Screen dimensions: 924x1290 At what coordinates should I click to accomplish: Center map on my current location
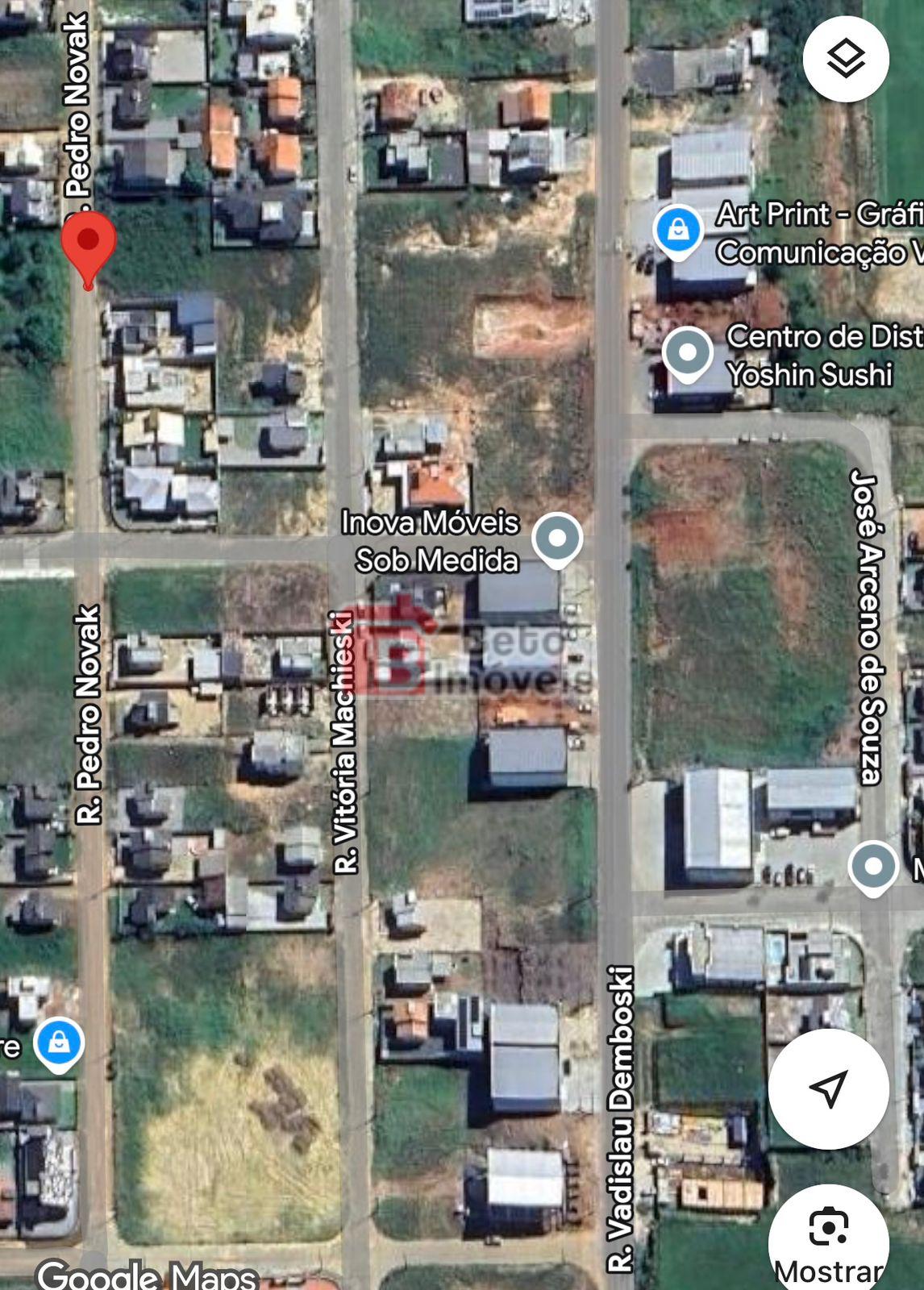(x=828, y=1088)
